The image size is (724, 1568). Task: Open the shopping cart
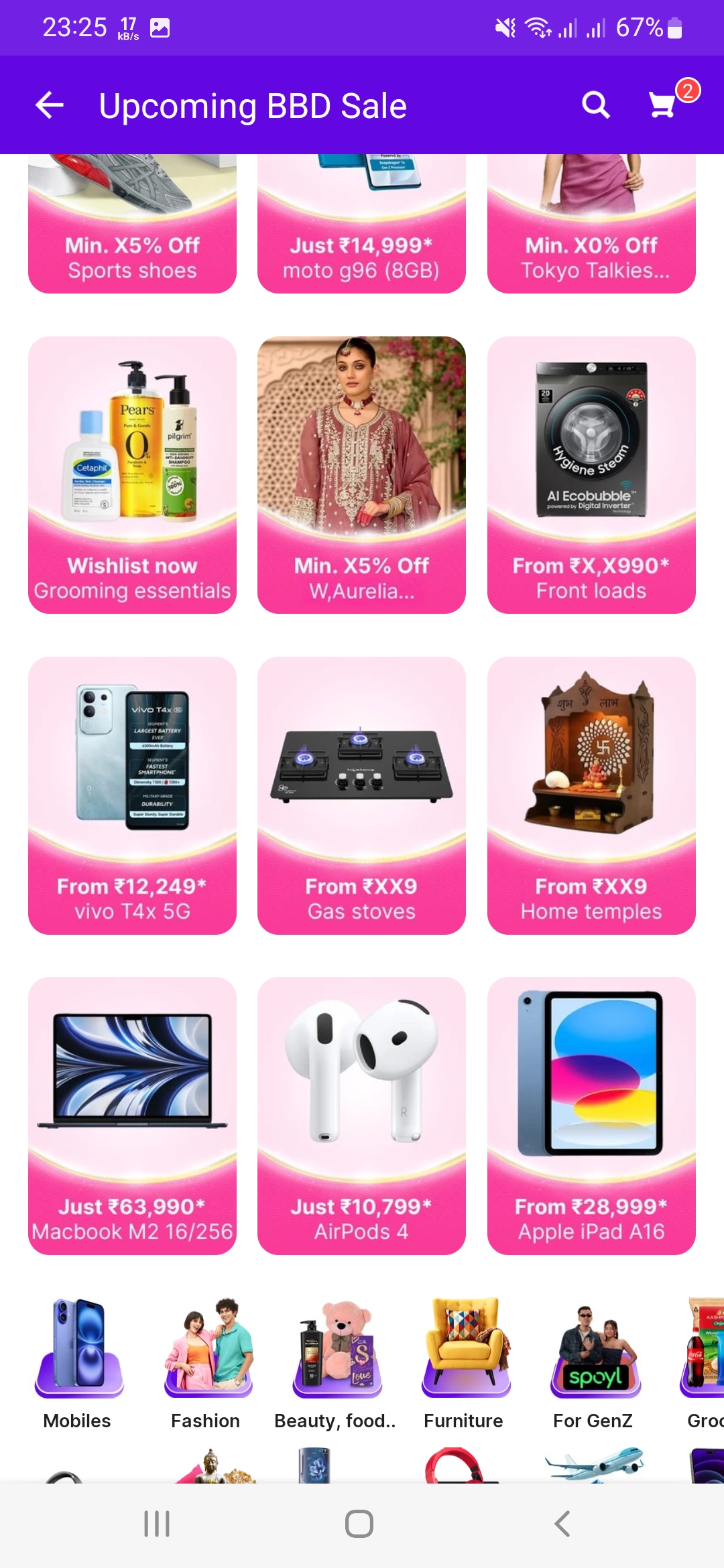pos(662,105)
